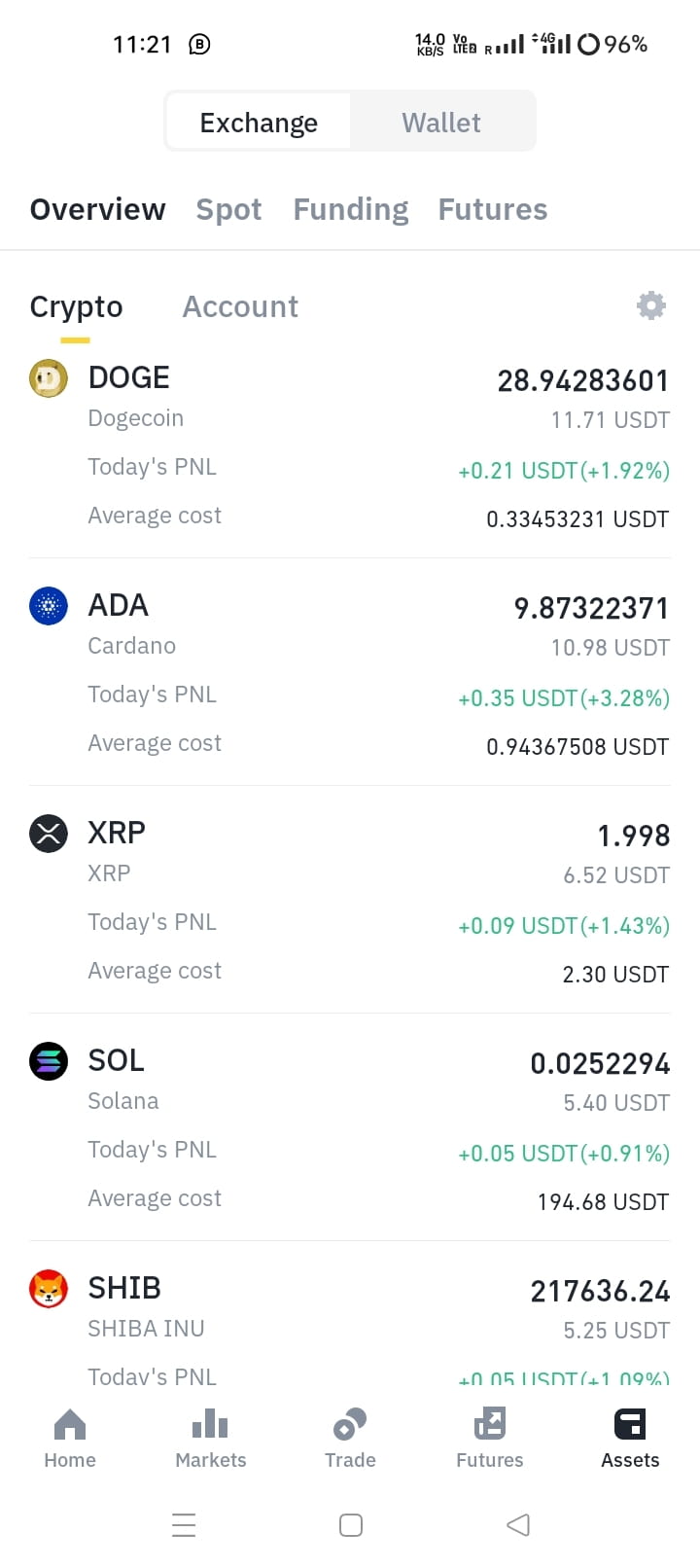The image size is (700, 1568).
Task: Switch to the Account sub-tab
Action: [240, 306]
